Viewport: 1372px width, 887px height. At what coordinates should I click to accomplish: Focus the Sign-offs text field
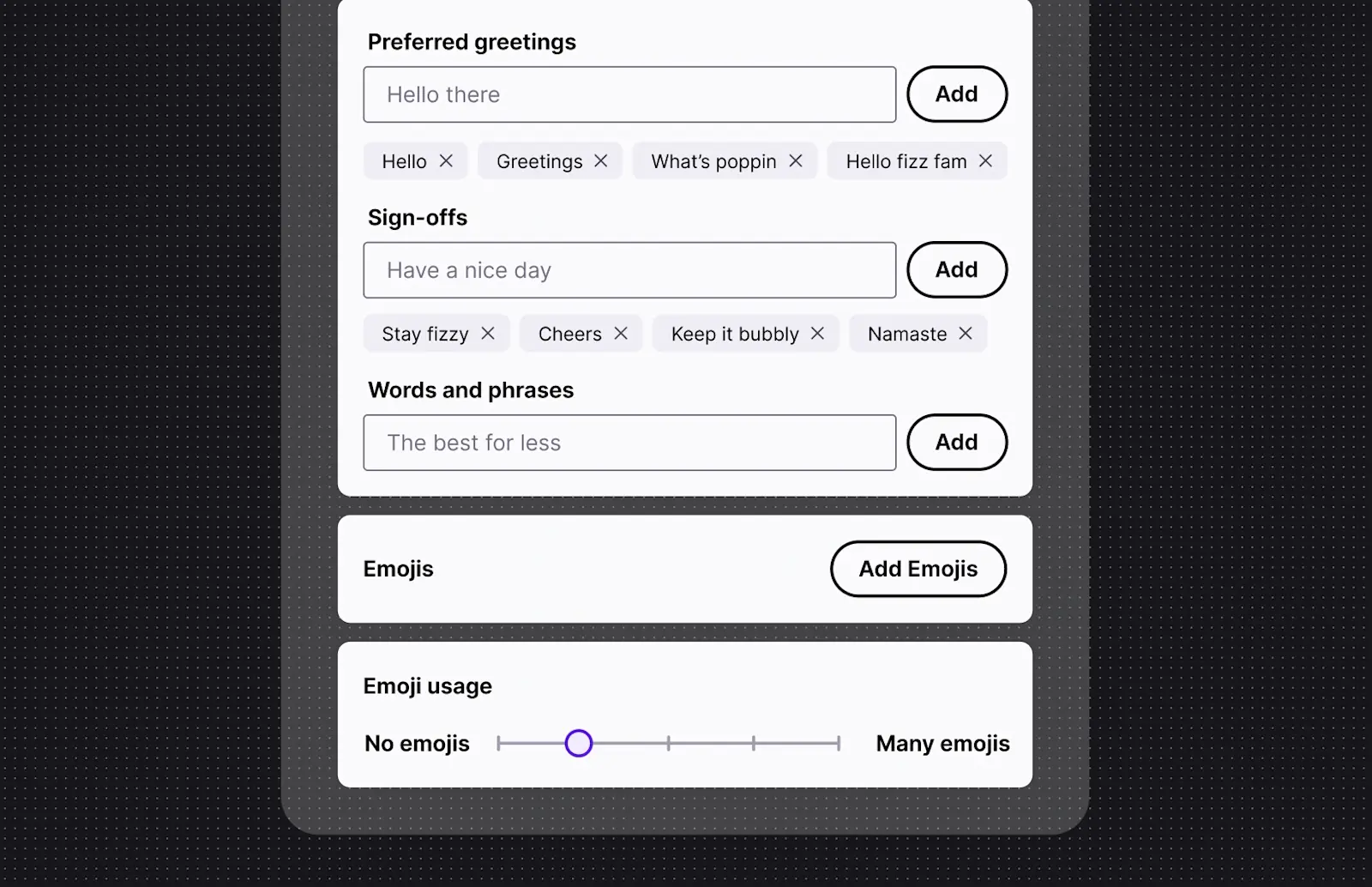pos(629,270)
